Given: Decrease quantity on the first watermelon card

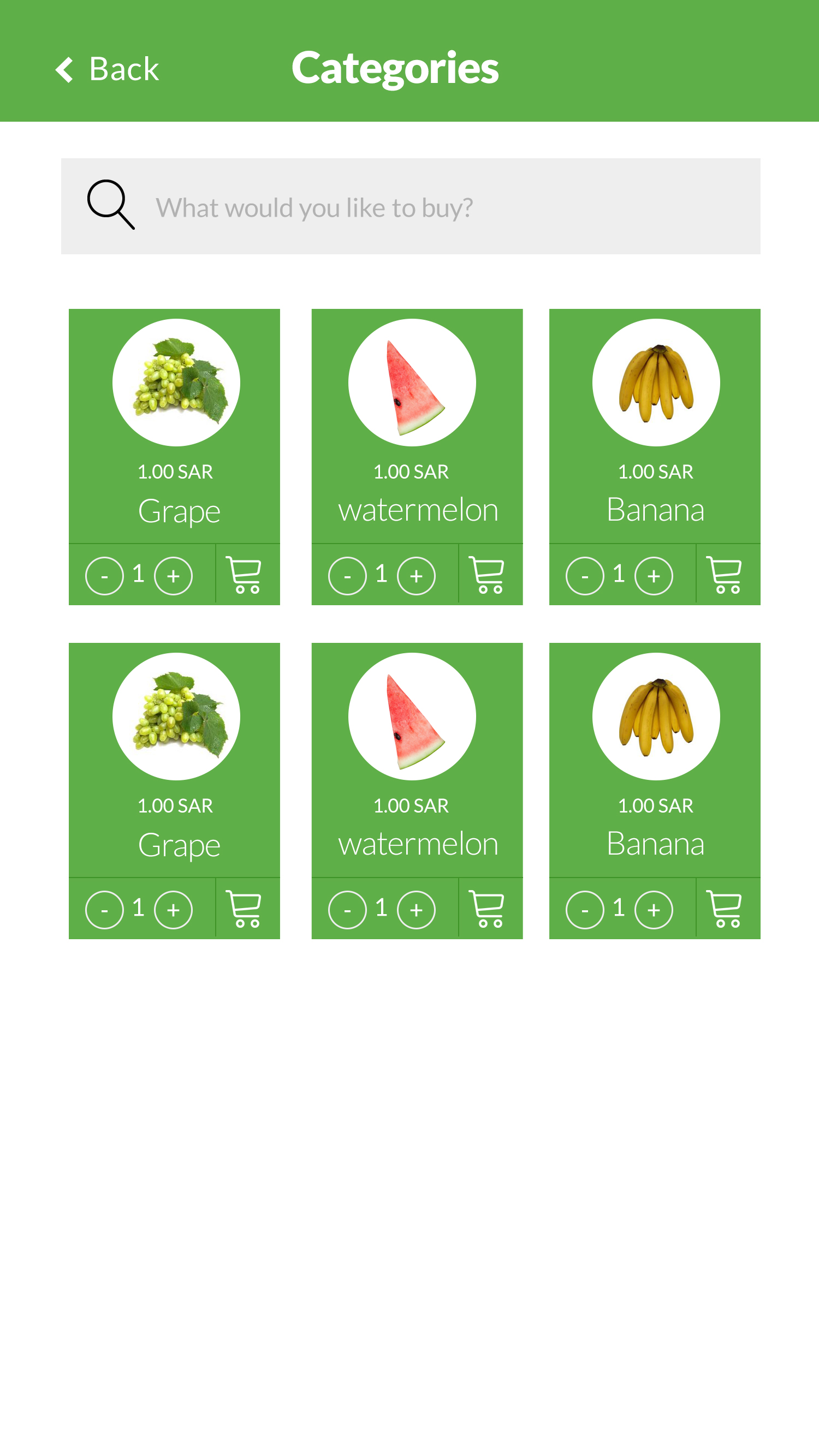Looking at the screenshot, I should tap(347, 576).
